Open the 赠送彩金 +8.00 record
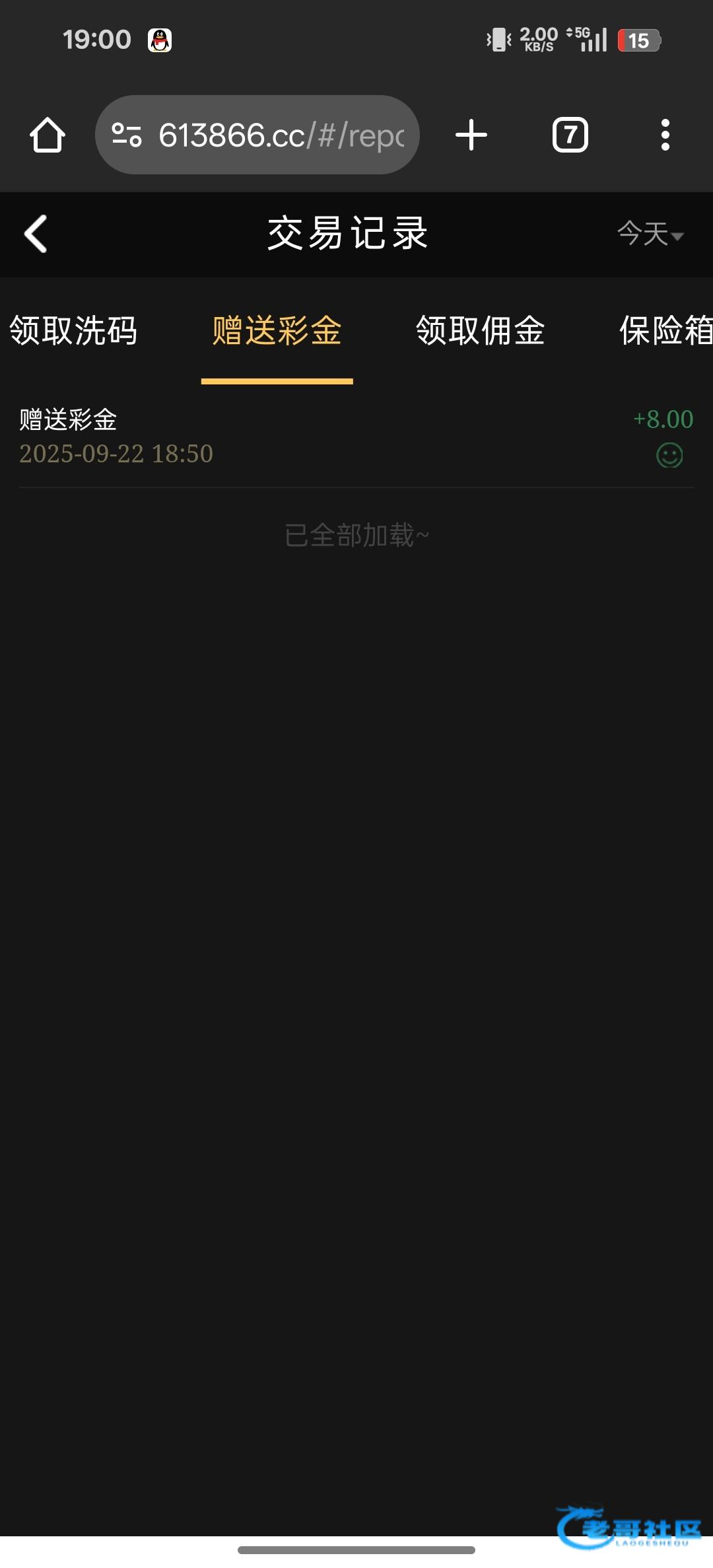Screen dimensions: 713x1568 coord(356,436)
